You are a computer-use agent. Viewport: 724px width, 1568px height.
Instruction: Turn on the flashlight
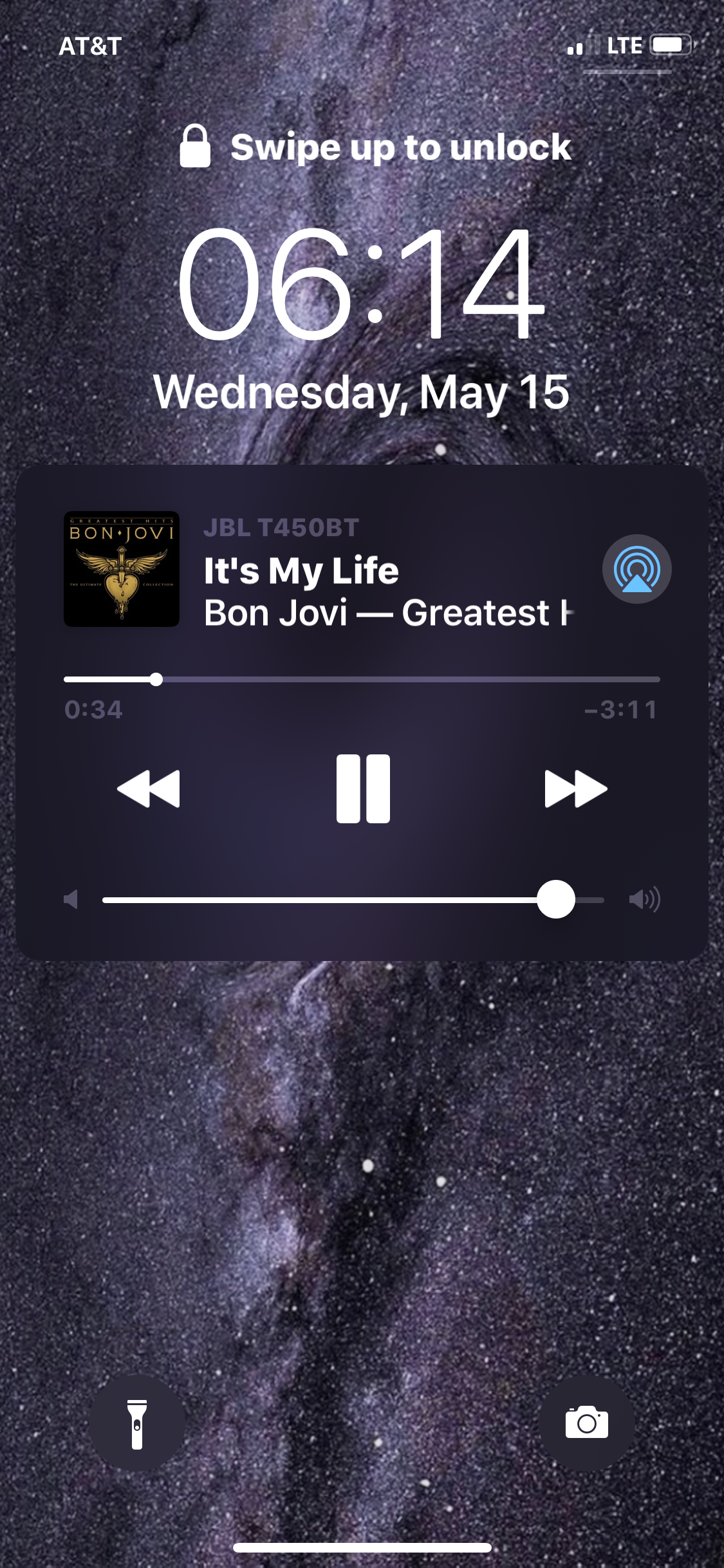136,1424
